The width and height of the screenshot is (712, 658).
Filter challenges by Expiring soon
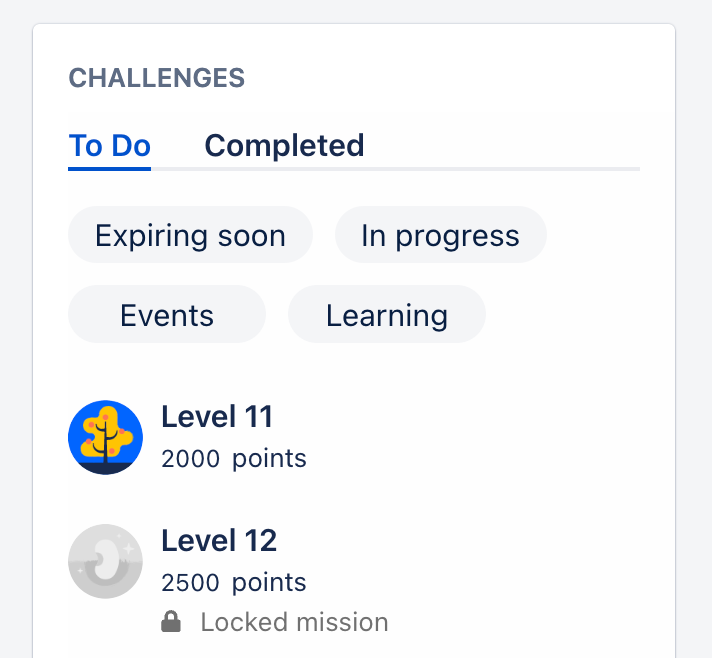point(190,235)
